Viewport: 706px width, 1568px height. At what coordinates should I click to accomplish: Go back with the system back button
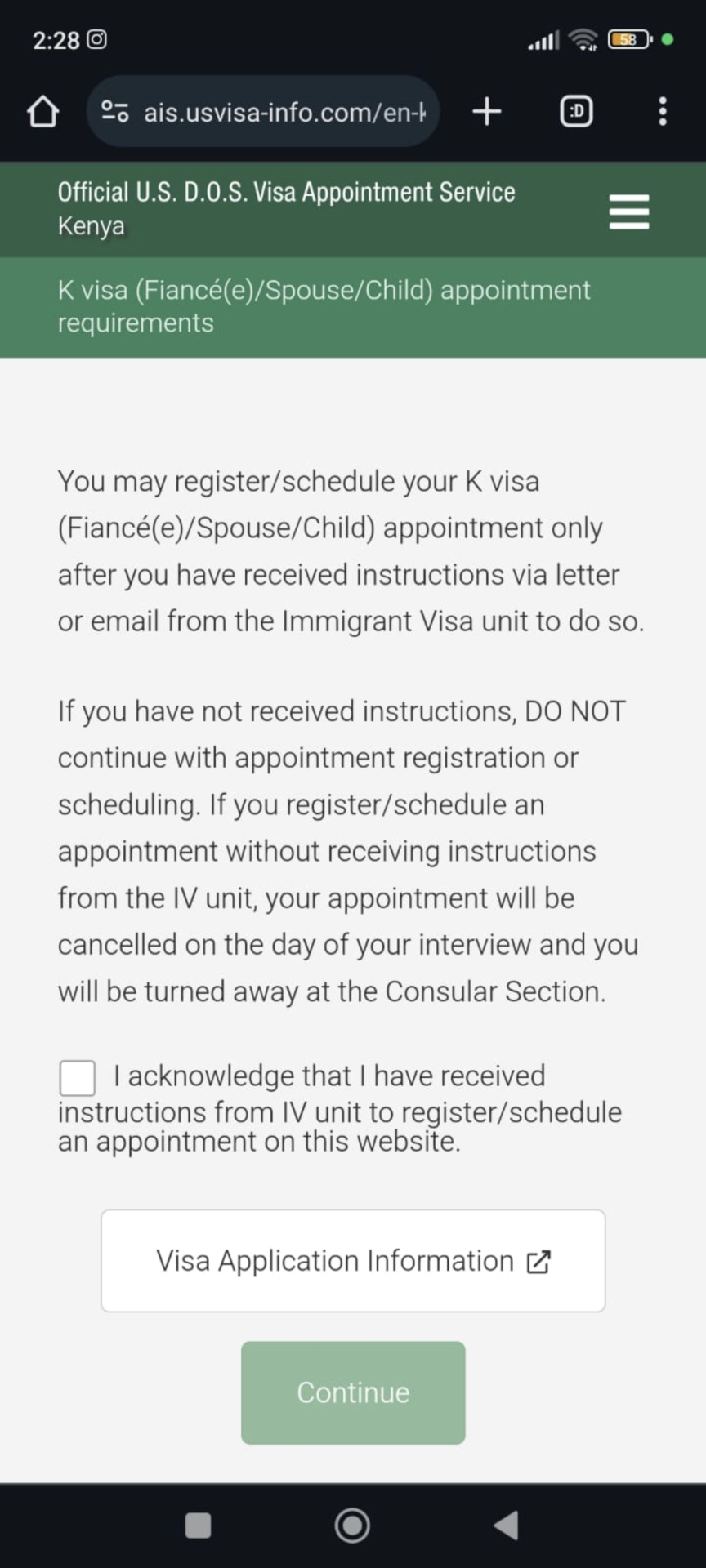pyautogui.click(x=507, y=1525)
